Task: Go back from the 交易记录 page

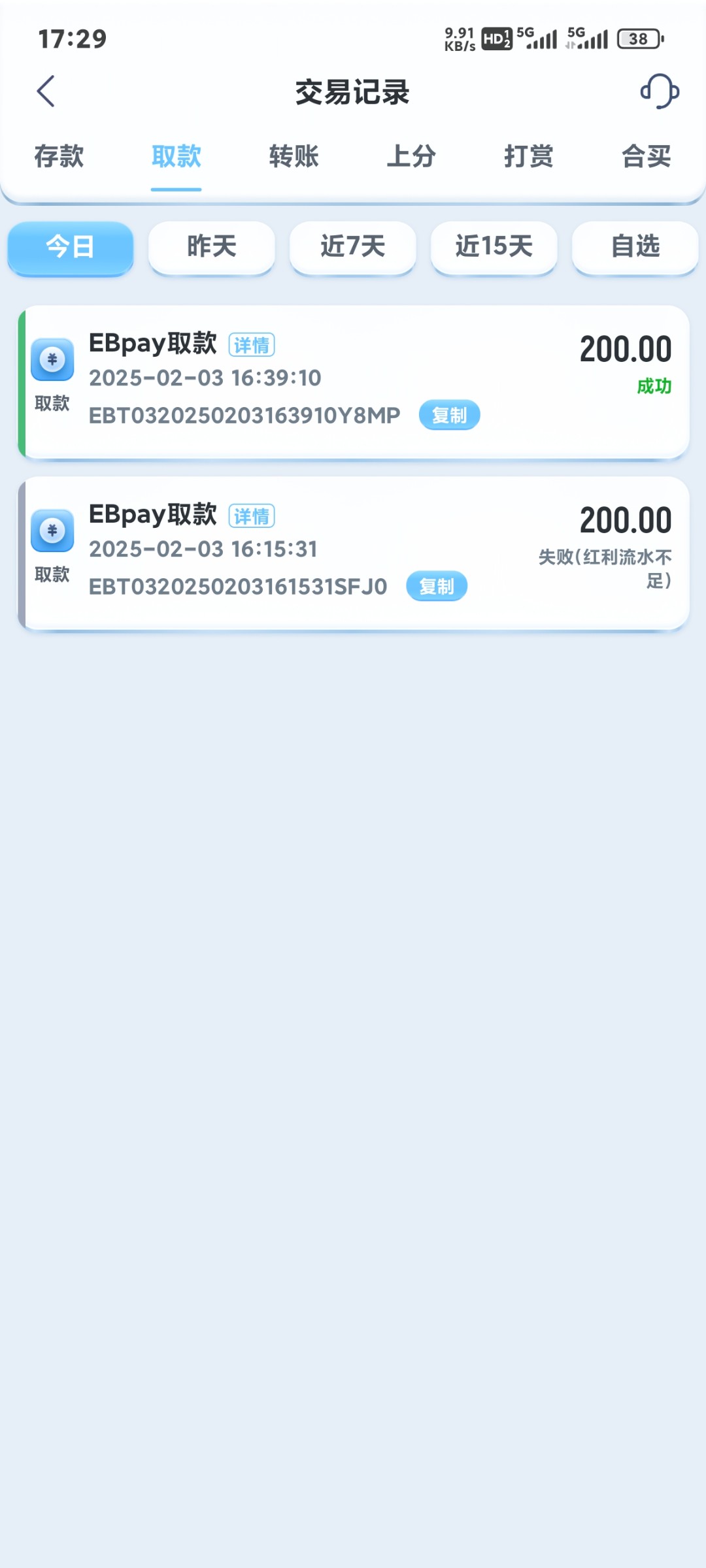Action: click(46, 91)
